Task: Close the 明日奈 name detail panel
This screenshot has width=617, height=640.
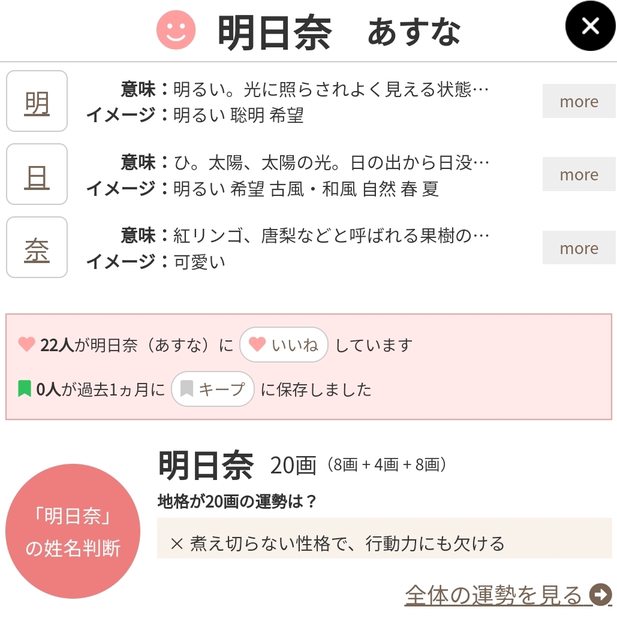Action: click(x=590, y=27)
